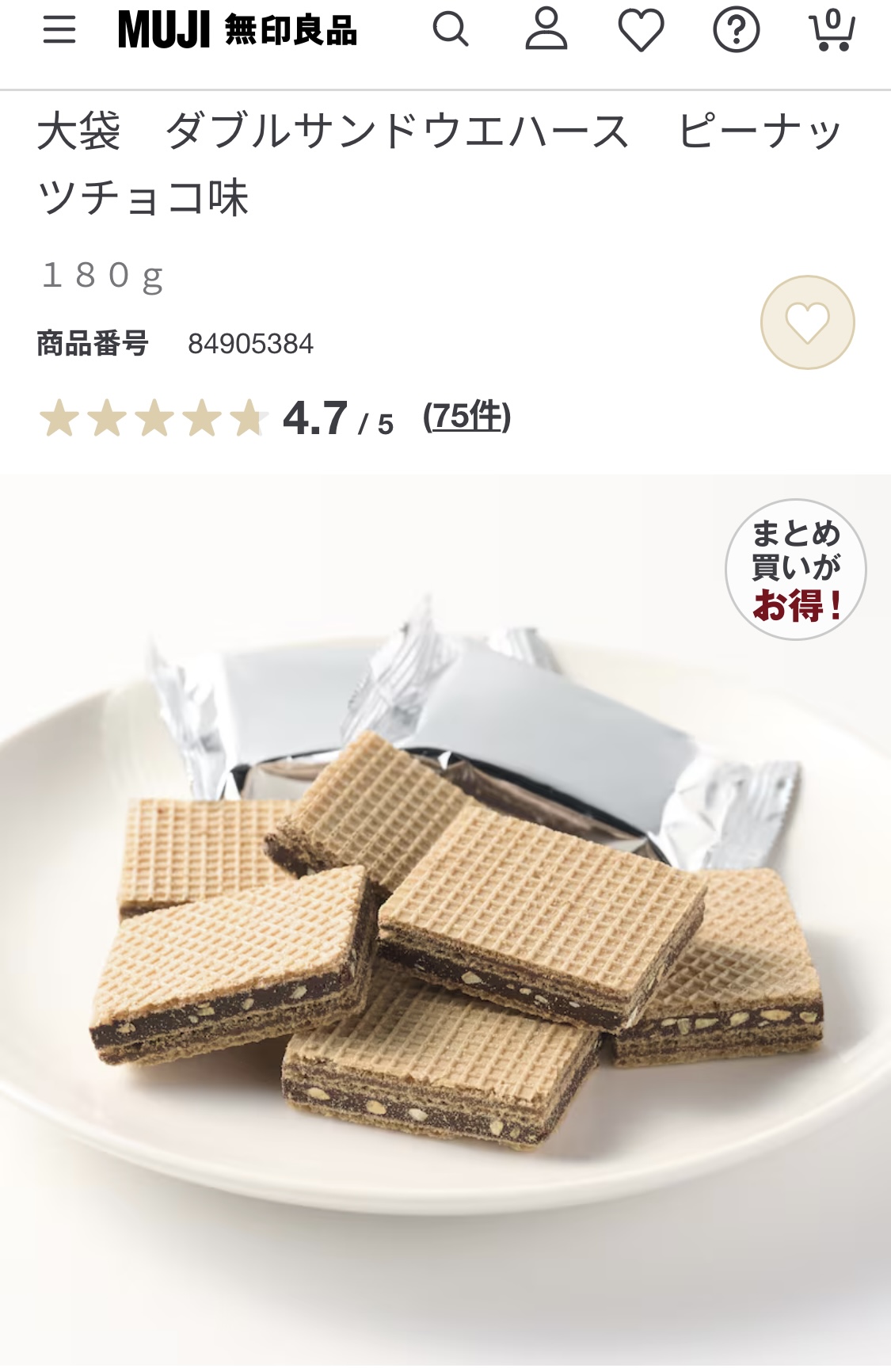This screenshot has height=1372, width=891.
Task: Open the help question mark icon
Action: click(736, 30)
